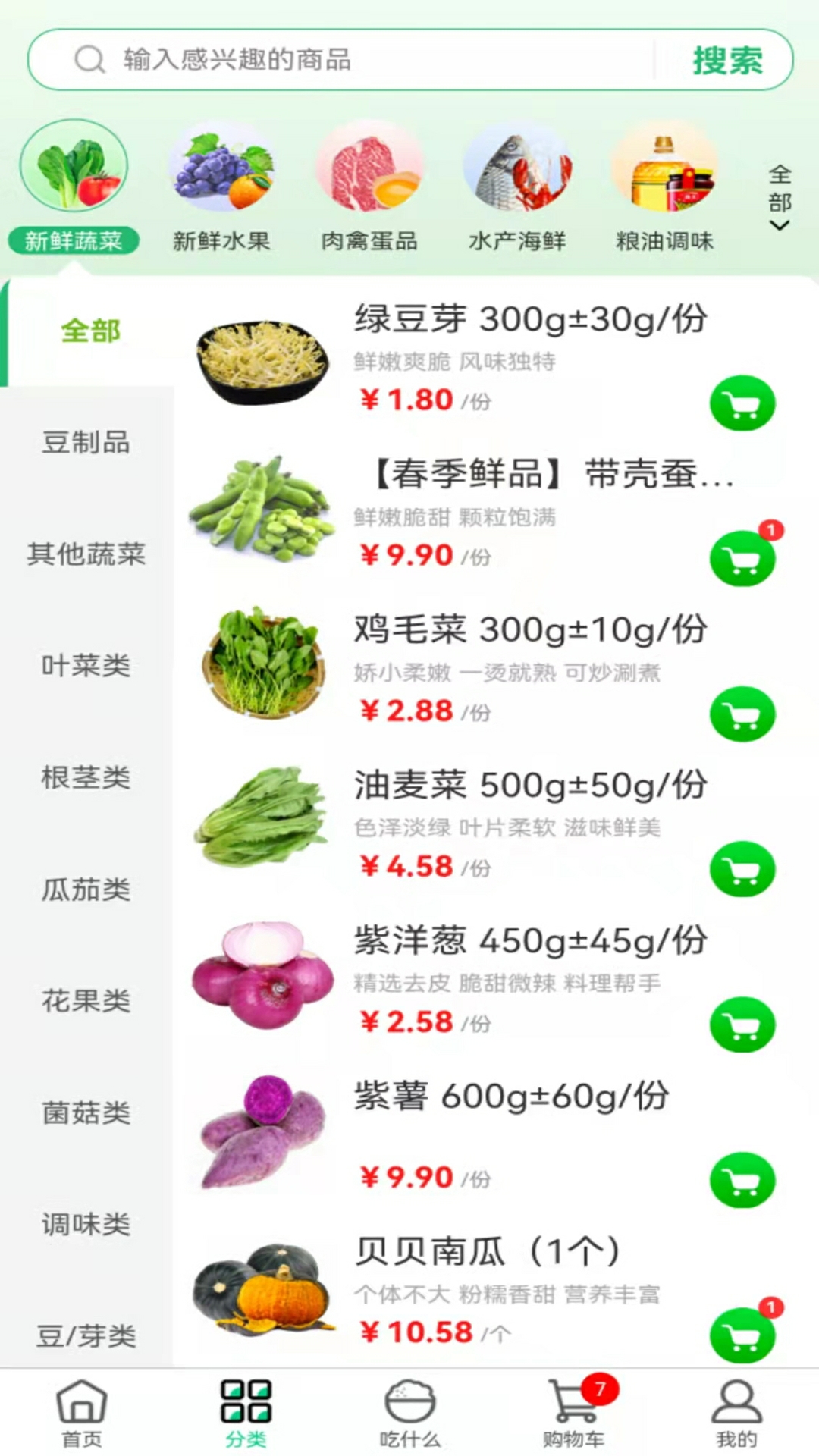Tap the 搜索 search button
This screenshot has height=1456, width=819.
pos(726,61)
